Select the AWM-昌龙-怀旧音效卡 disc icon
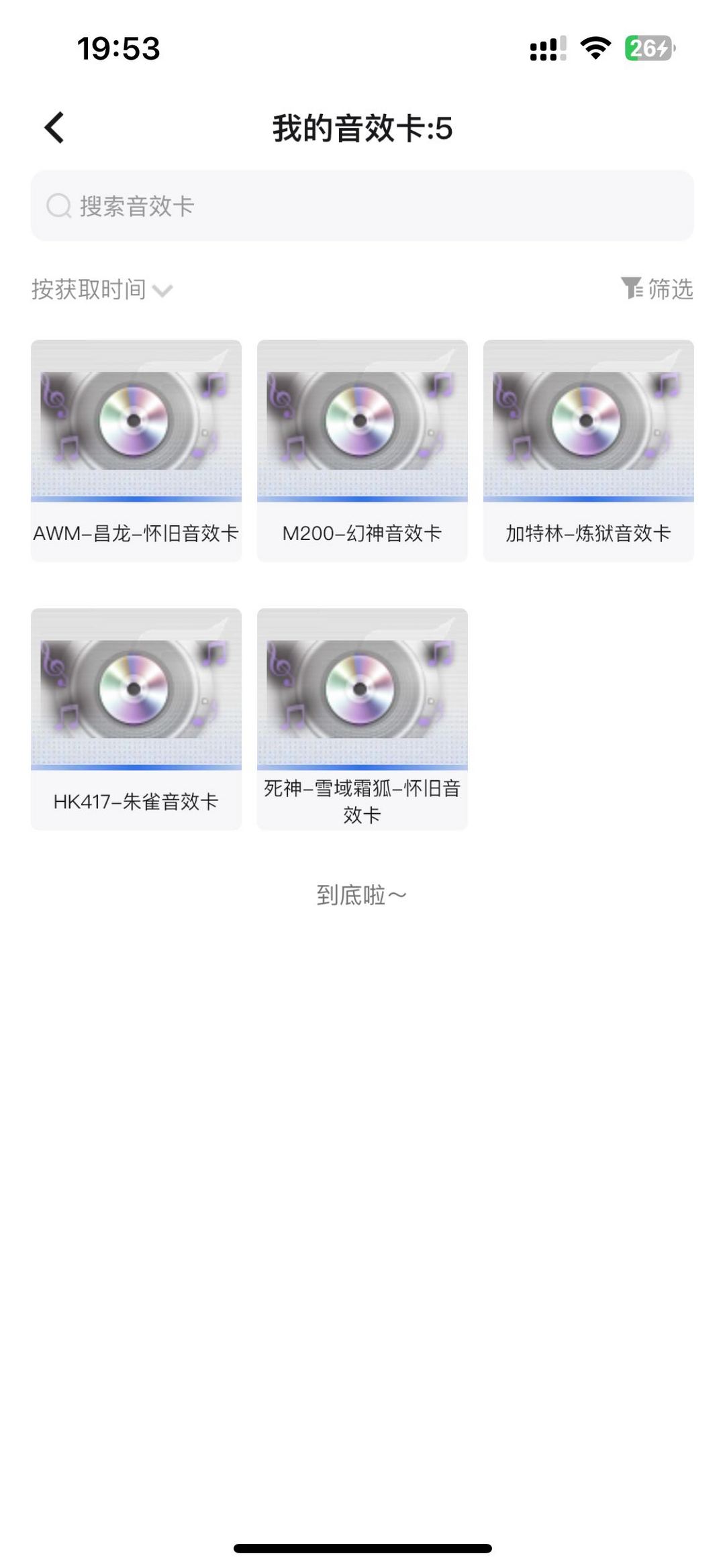The width and height of the screenshot is (725, 1568). (136, 423)
